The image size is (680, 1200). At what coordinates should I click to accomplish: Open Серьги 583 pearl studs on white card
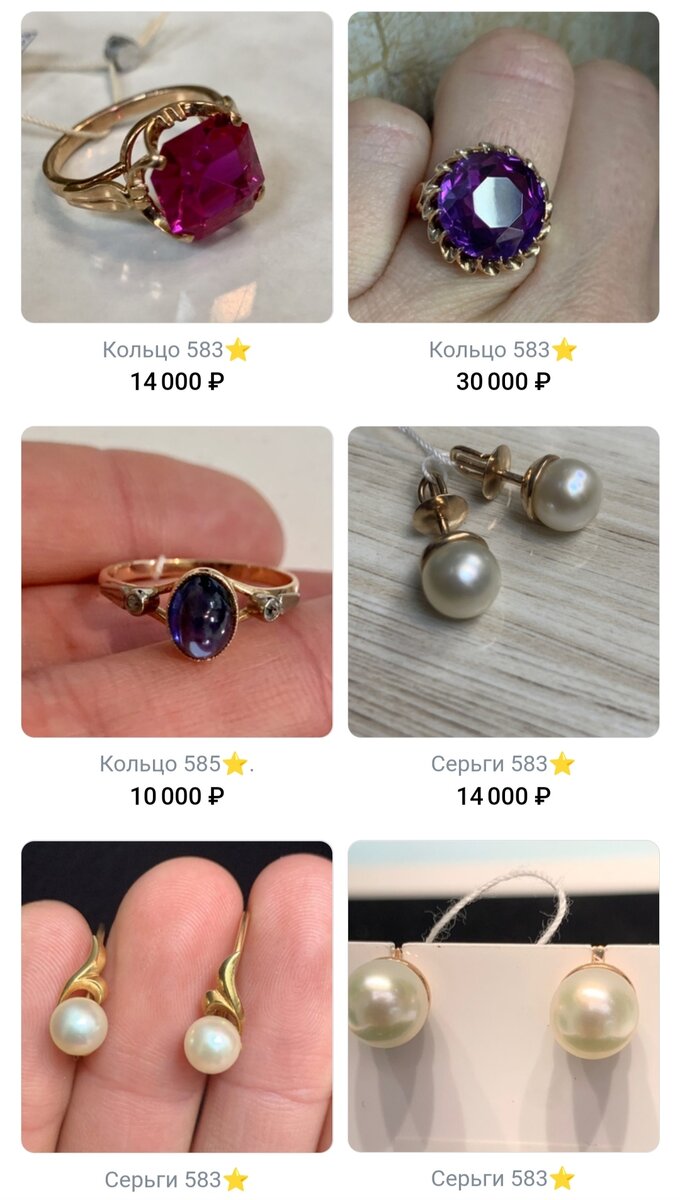pyautogui.click(x=503, y=996)
